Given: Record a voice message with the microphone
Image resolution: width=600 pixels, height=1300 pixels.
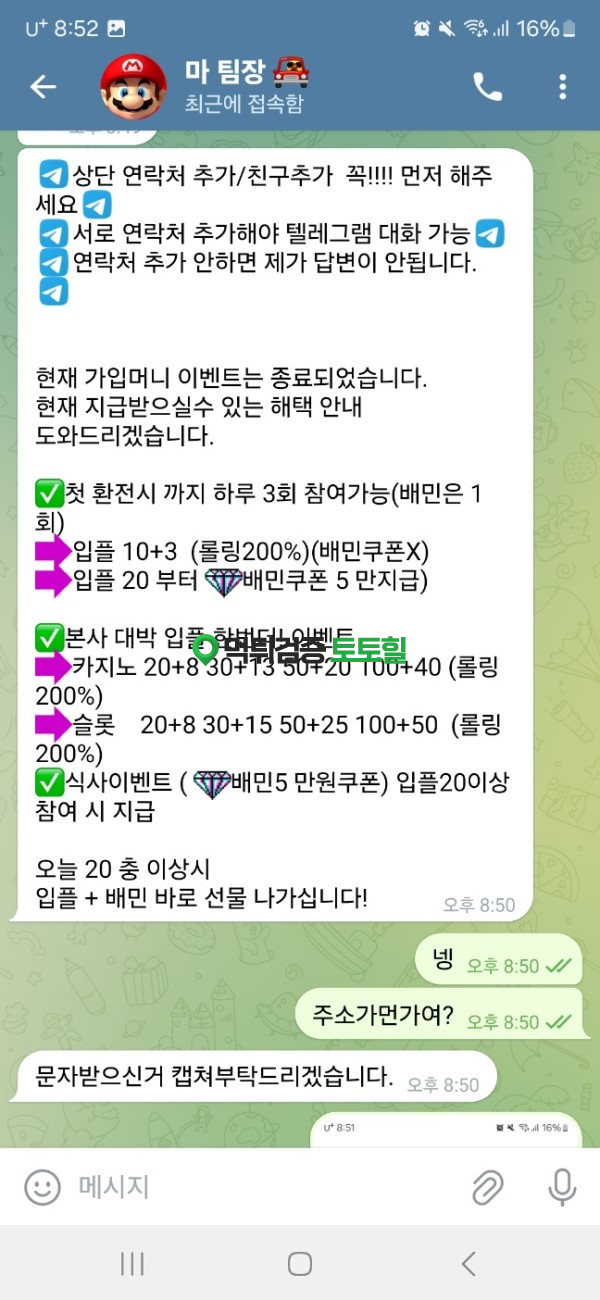Looking at the screenshot, I should click(562, 1187).
